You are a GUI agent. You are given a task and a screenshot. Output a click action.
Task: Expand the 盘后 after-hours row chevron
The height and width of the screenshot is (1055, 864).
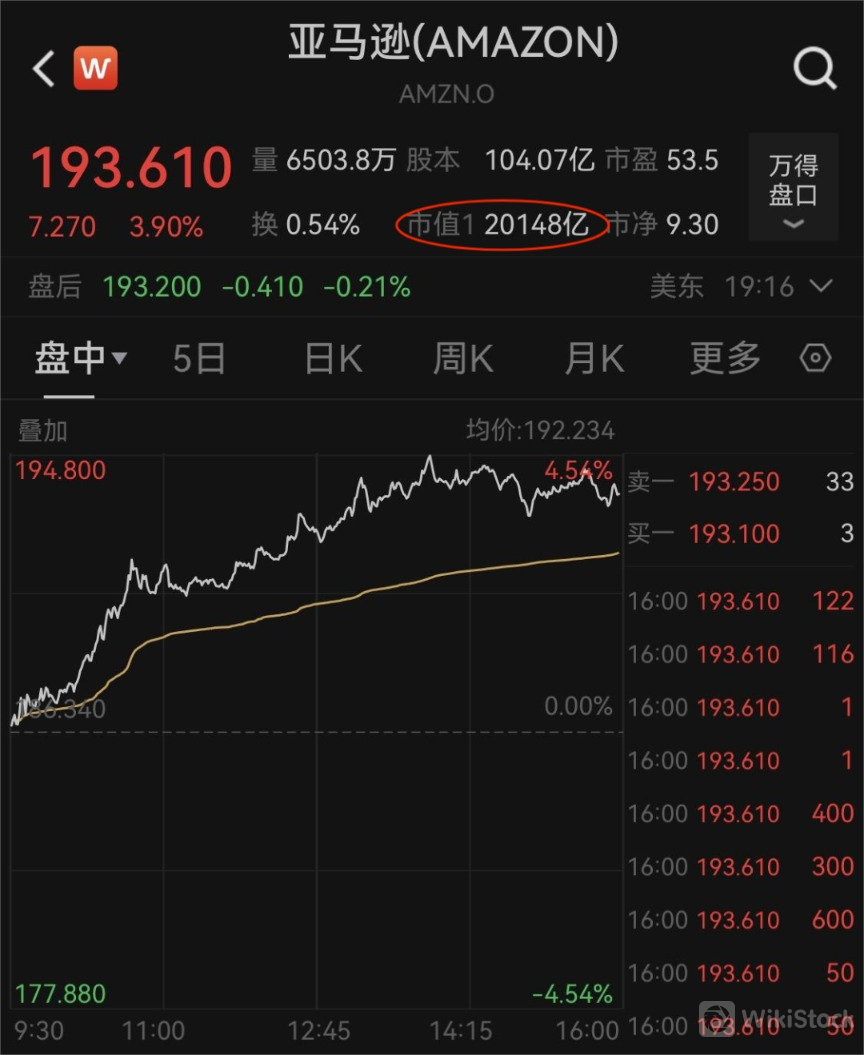click(x=822, y=287)
